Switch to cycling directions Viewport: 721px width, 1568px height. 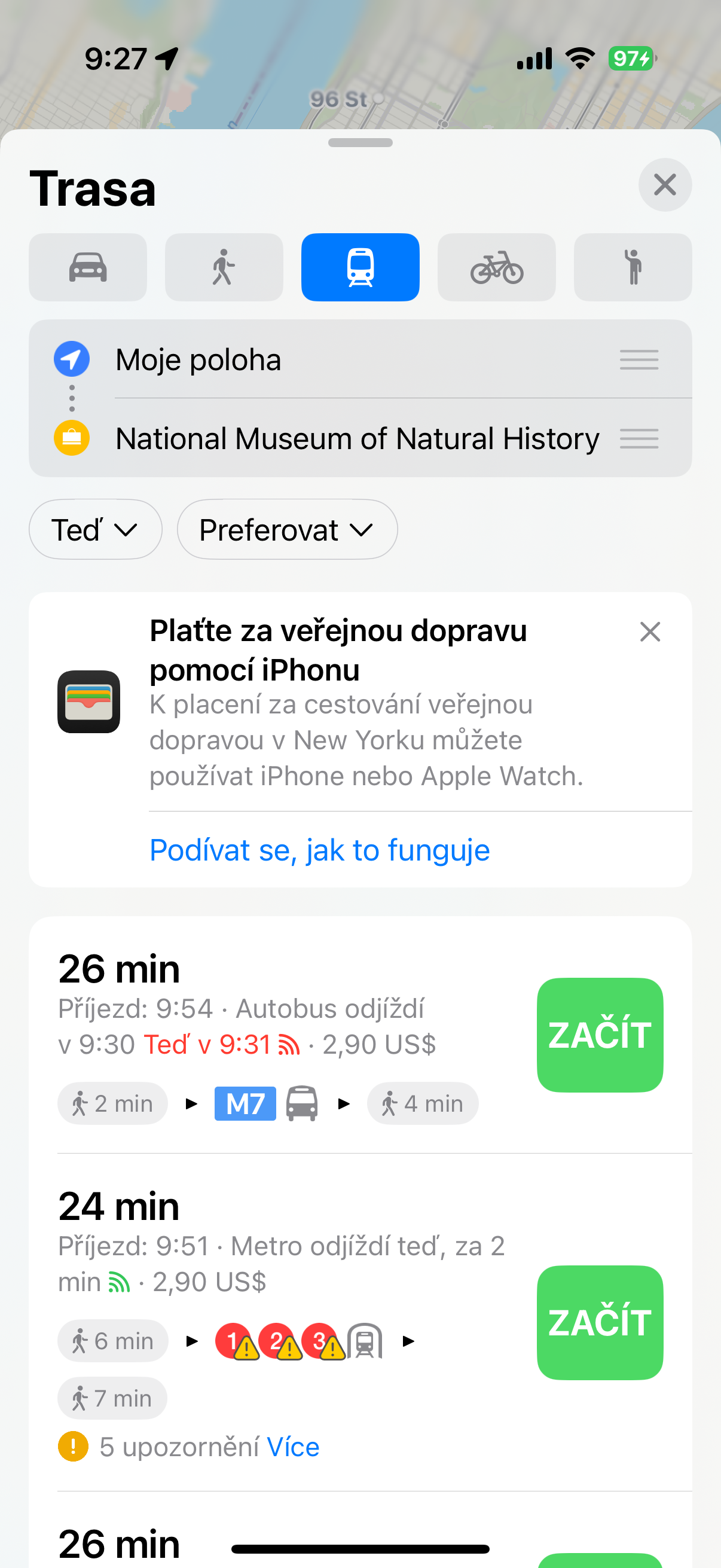(x=496, y=267)
